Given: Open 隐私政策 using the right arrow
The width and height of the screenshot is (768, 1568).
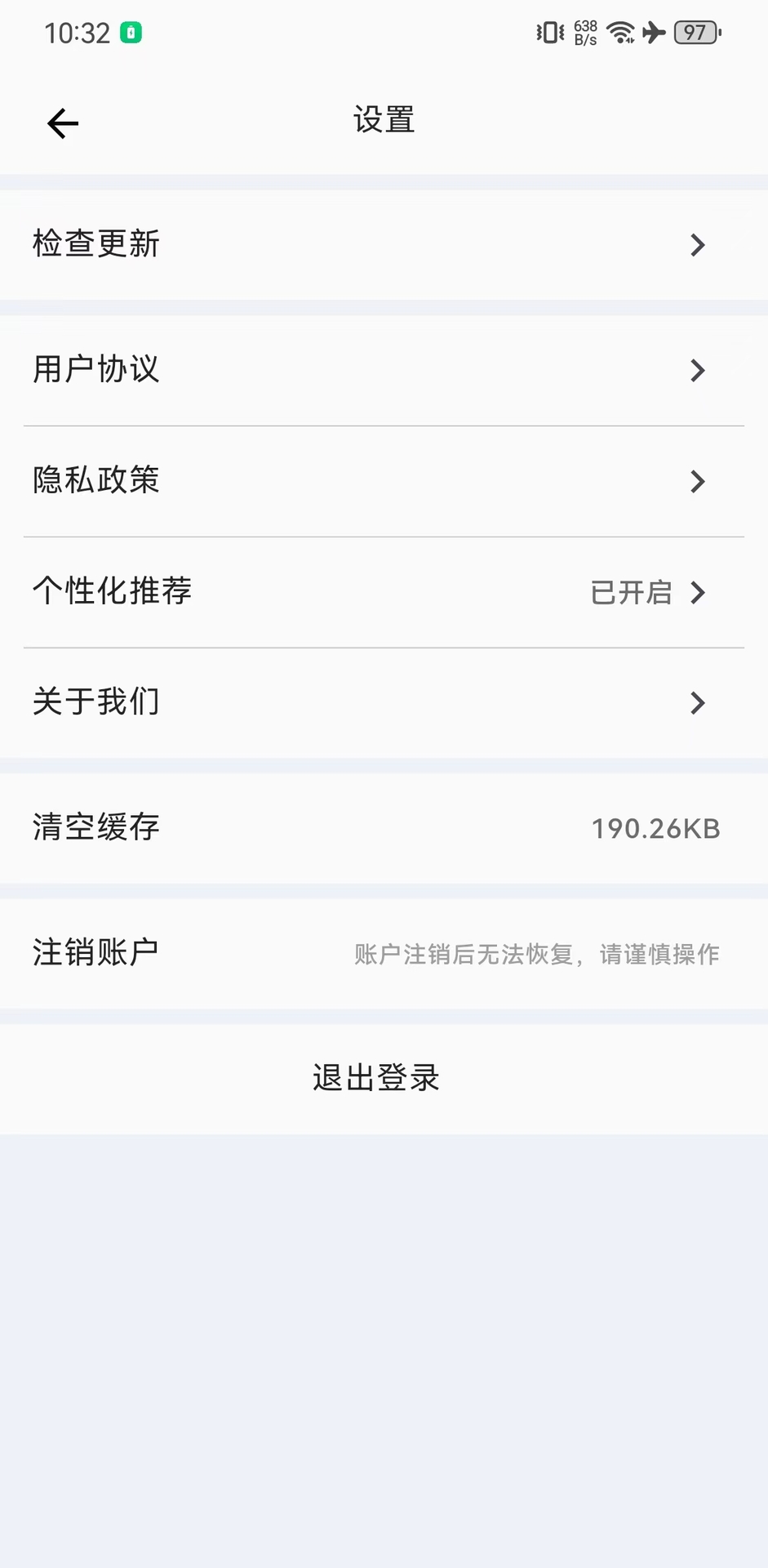Looking at the screenshot, I should click(699, 482).
